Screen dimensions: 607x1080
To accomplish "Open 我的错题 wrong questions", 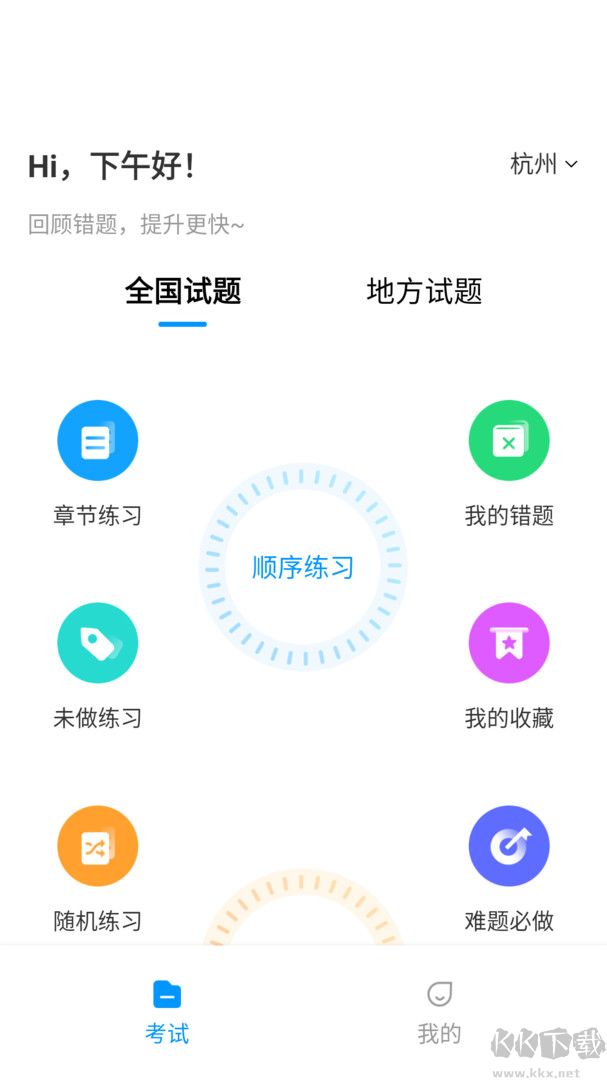I will (509, 441).
